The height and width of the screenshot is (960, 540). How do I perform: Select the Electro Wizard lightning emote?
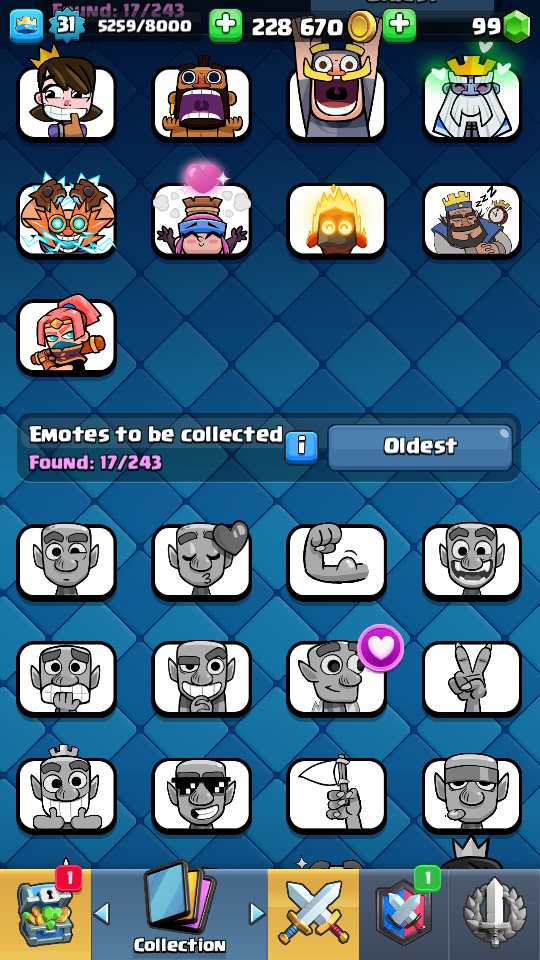pos(66,220)
